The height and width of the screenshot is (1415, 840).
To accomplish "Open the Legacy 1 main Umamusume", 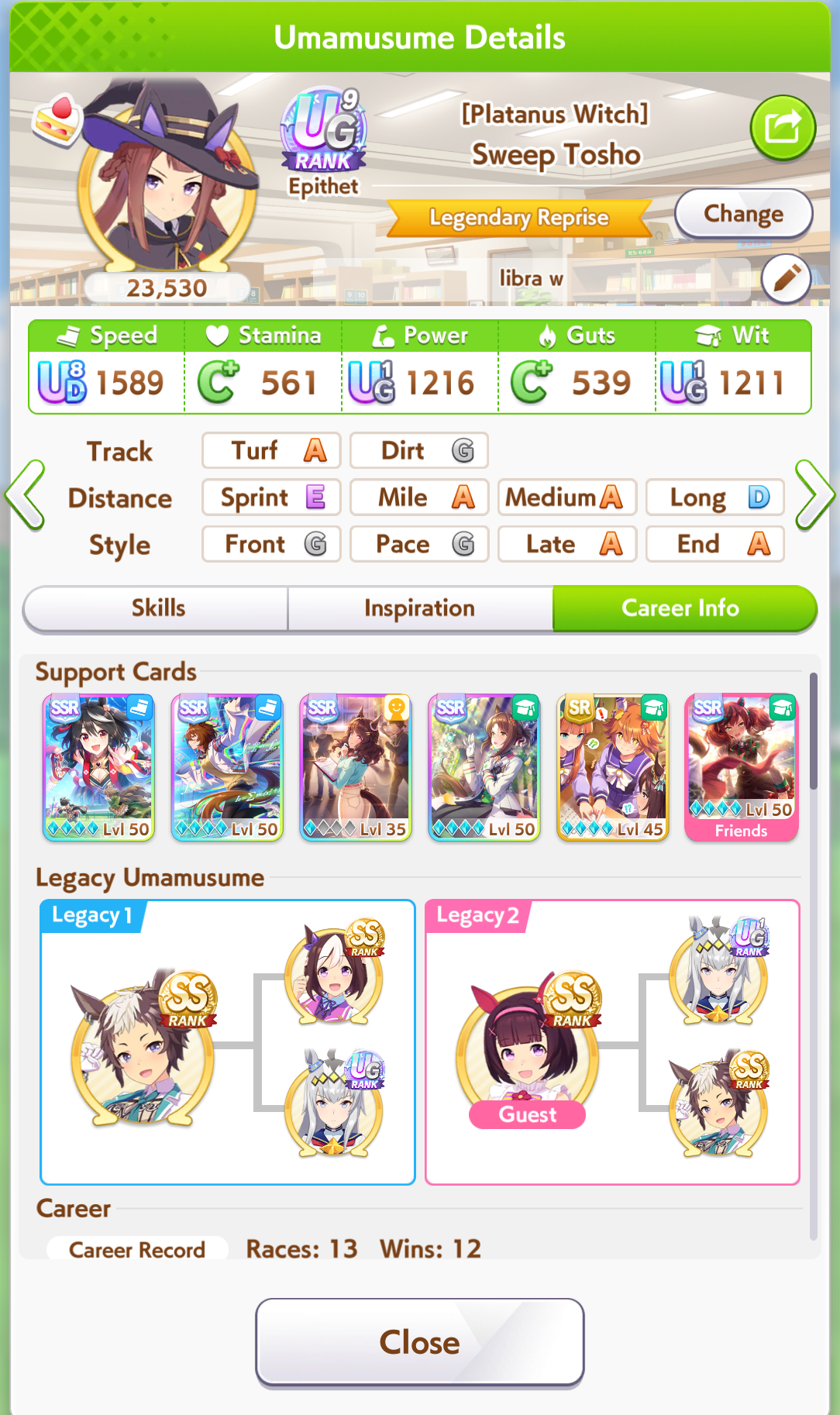I will 143,1046.
